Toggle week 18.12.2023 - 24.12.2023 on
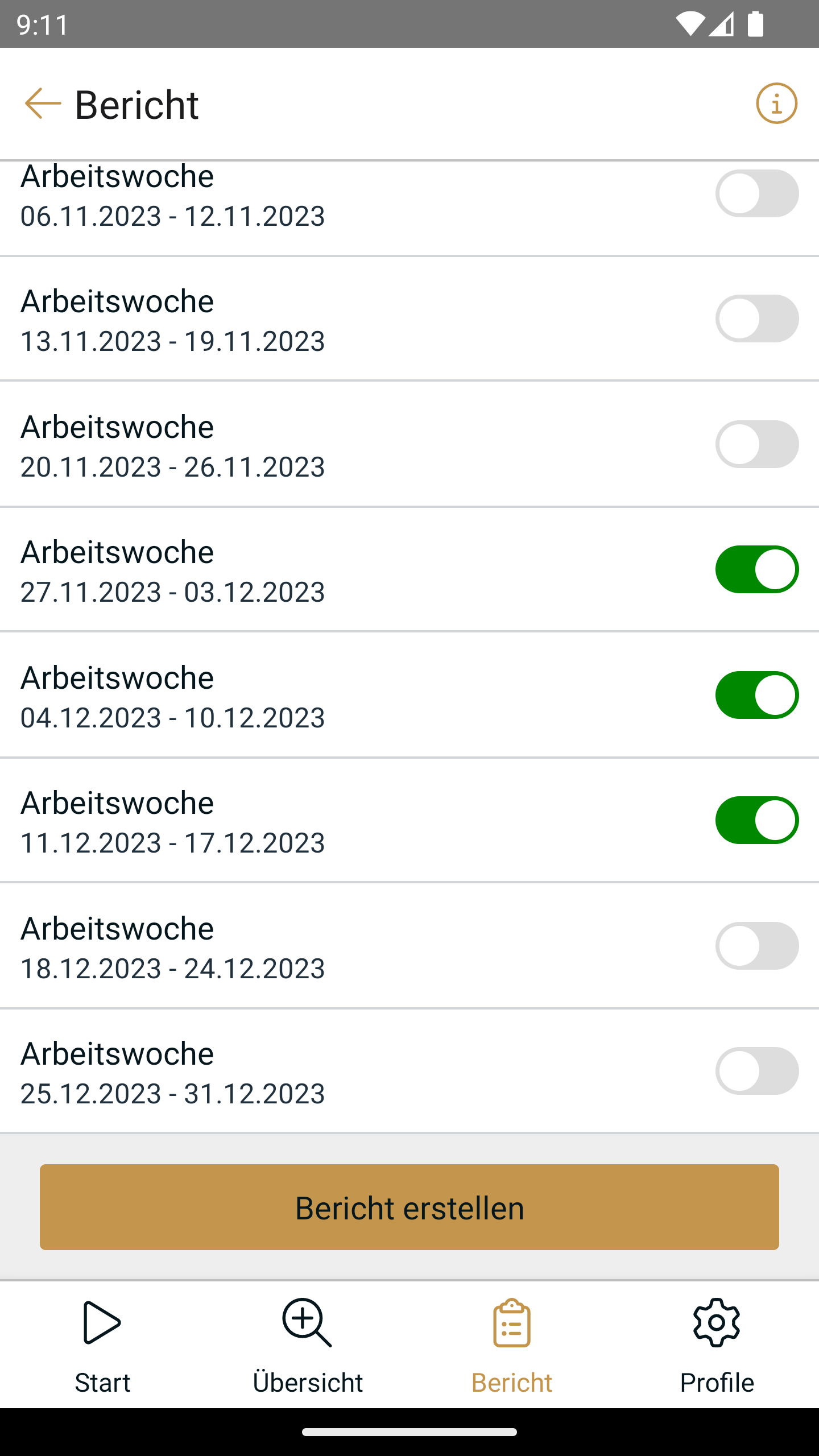The height and width of the screenshot is (1456, 819). [757, 946]
